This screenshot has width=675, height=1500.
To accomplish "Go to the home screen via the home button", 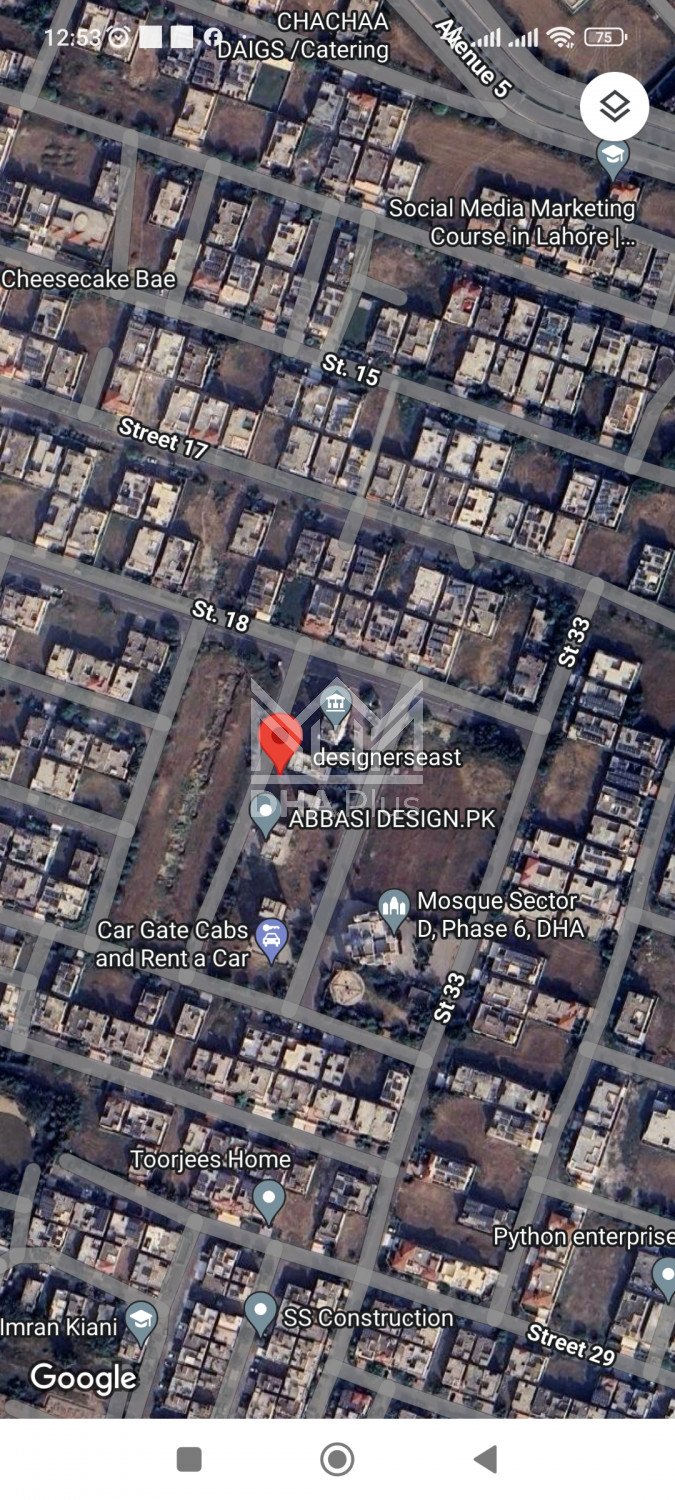I will 337,1459.
